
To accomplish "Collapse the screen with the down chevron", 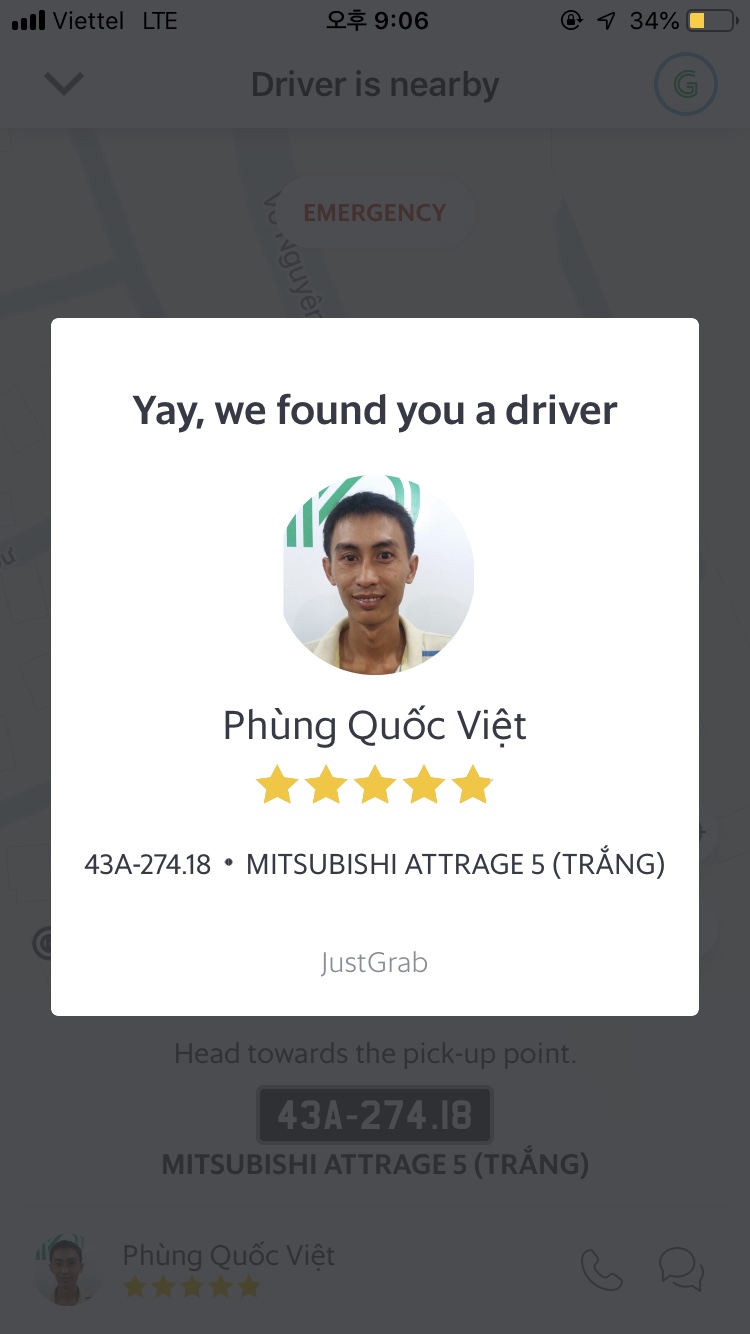I will coord(64,85).
